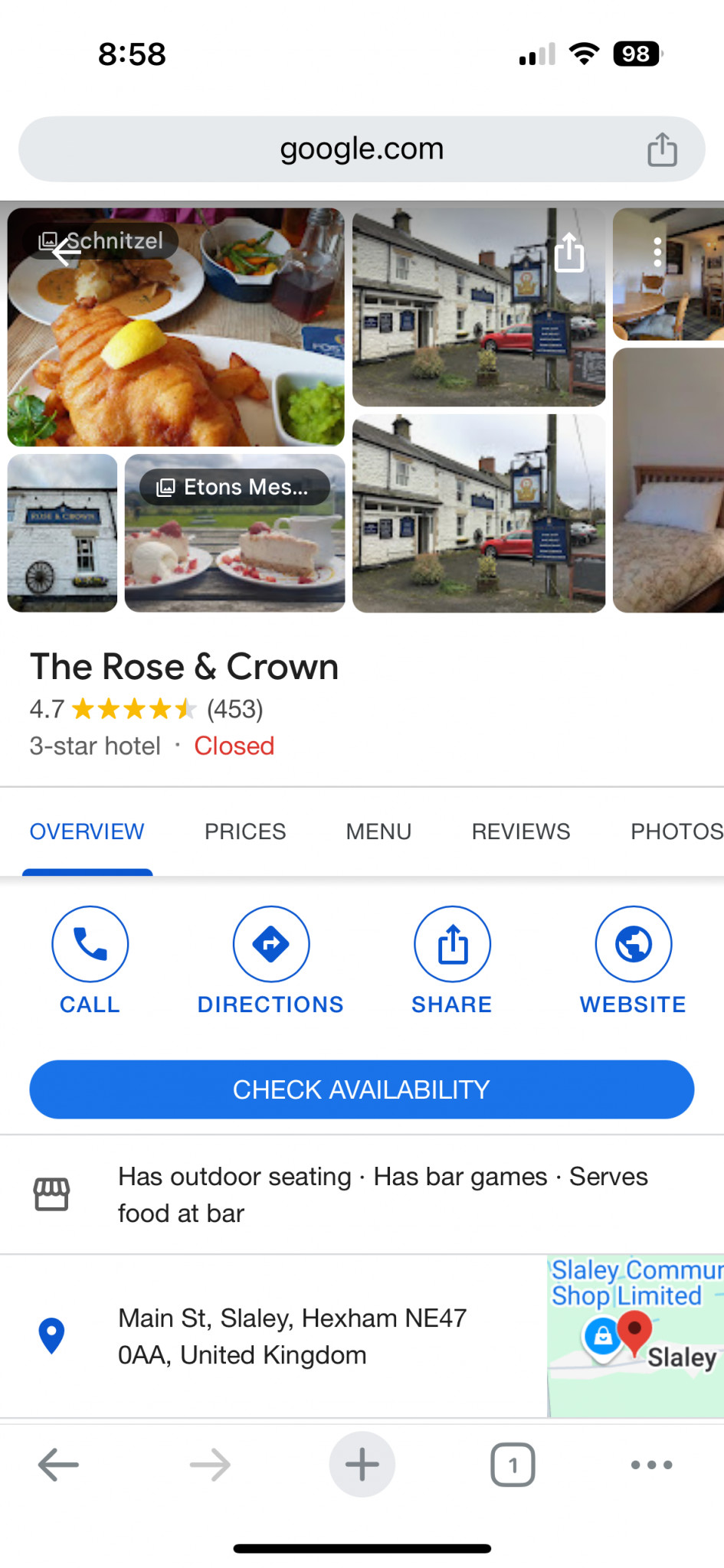The image size is (724, 1568).
Task: Get directions to the hotel
Action: (271, 961)
